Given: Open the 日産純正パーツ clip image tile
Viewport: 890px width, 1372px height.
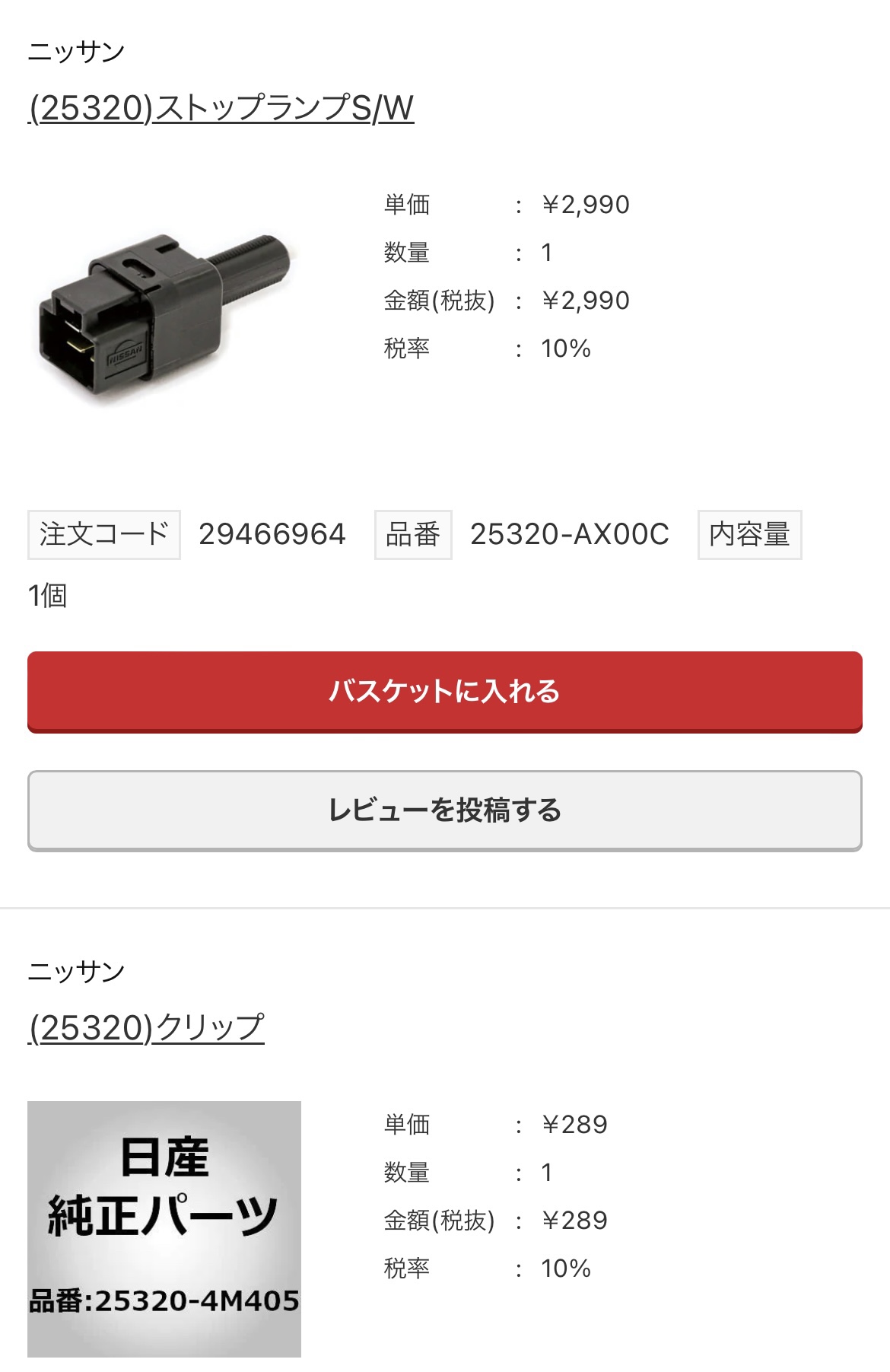Looking at the screenshot, I should pyautogui.click(x=164, y=1227).
